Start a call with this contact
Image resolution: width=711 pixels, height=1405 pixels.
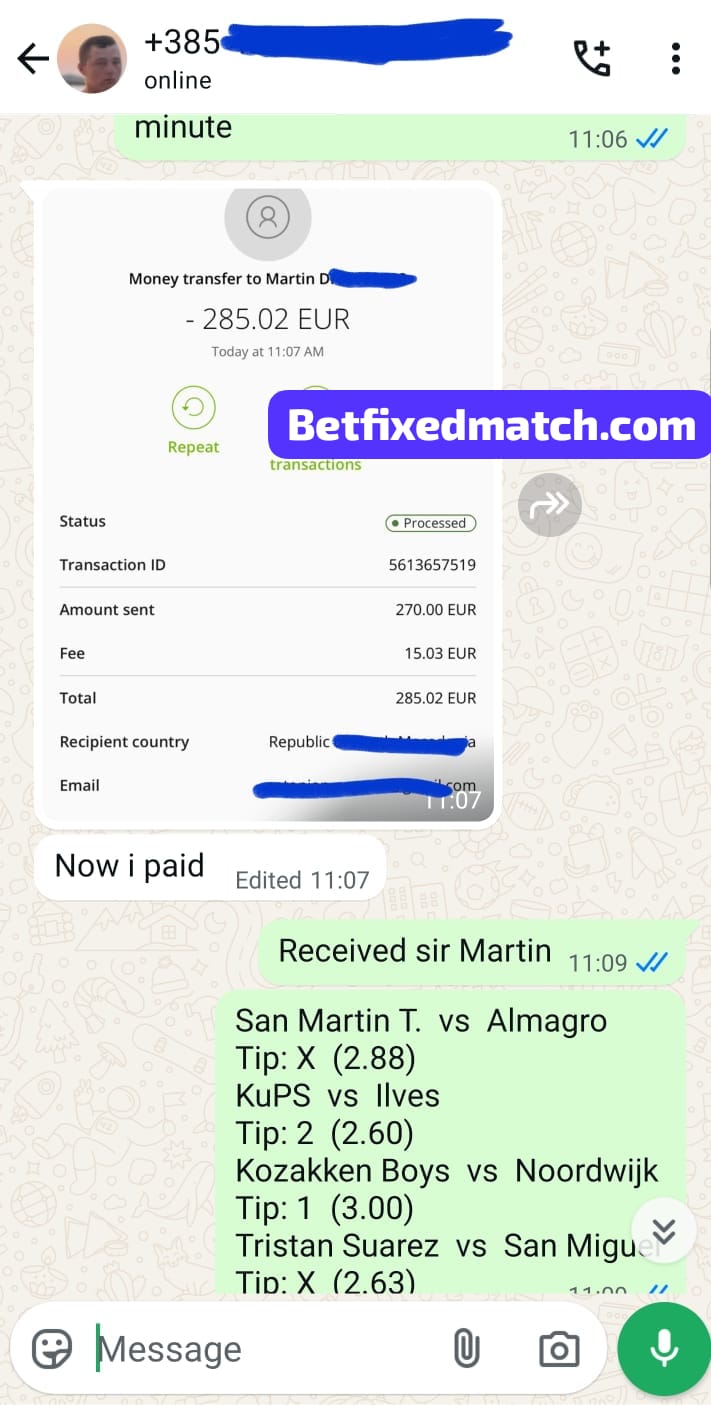click(591, 59)
